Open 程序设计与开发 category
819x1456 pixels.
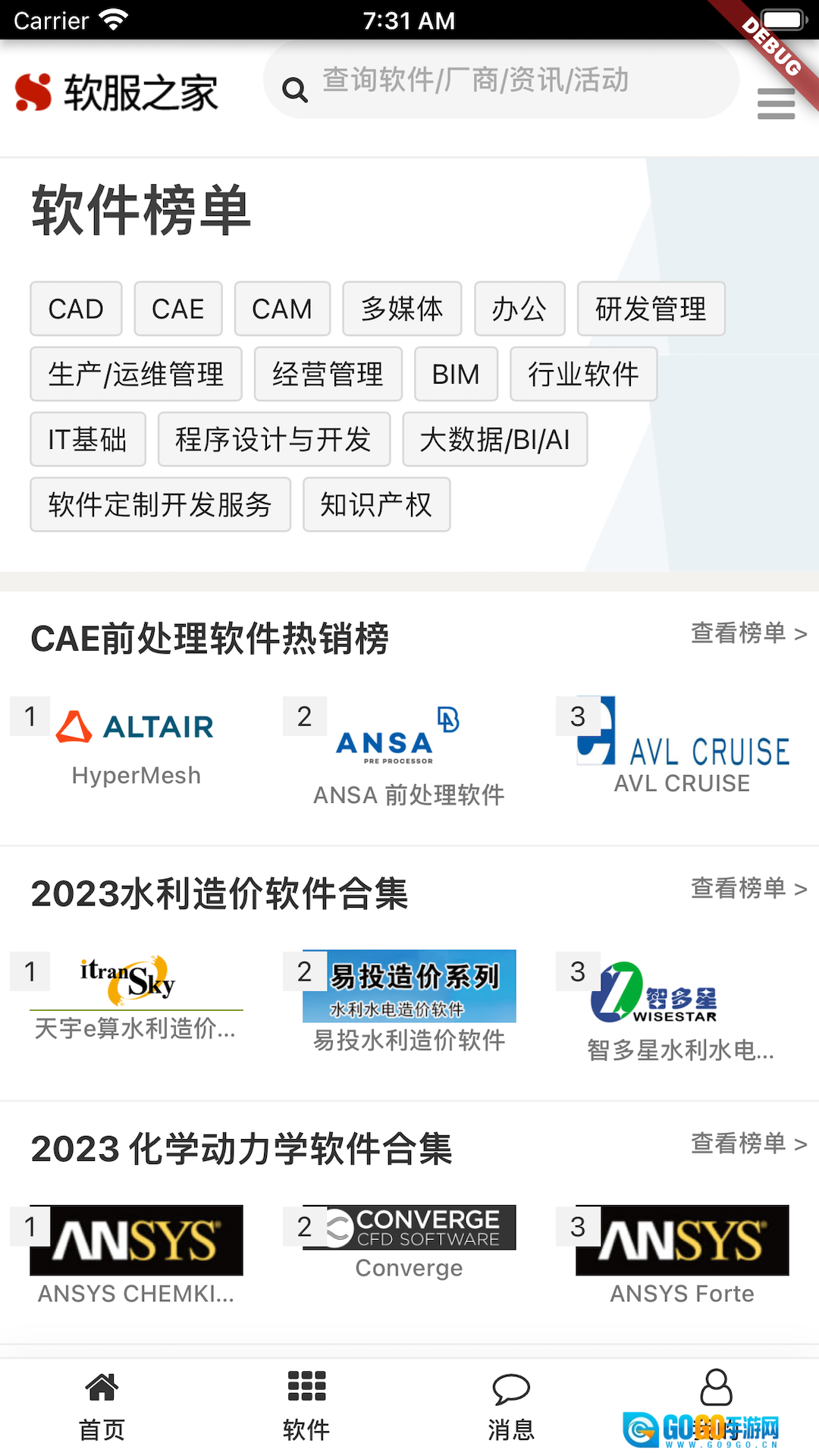274,439
